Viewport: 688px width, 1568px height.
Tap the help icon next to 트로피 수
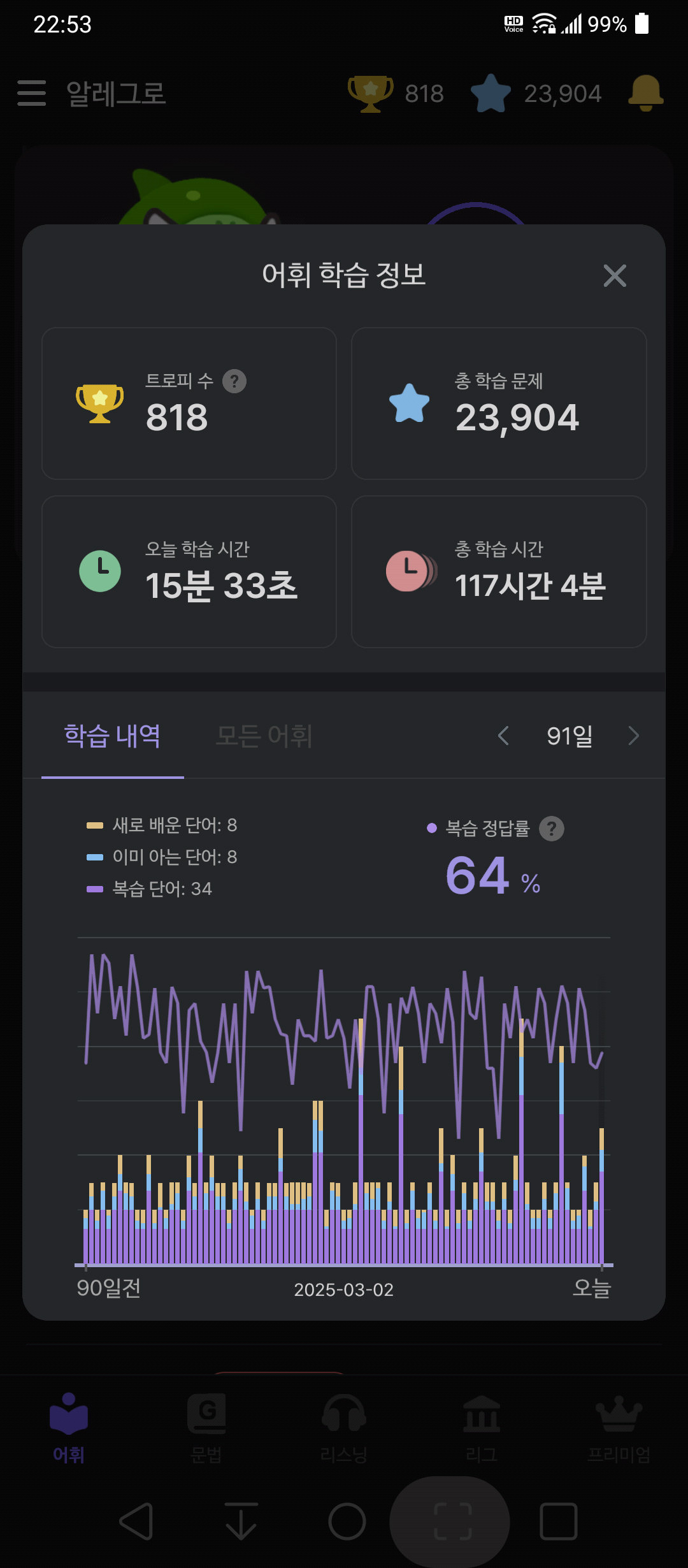(234, 381)
